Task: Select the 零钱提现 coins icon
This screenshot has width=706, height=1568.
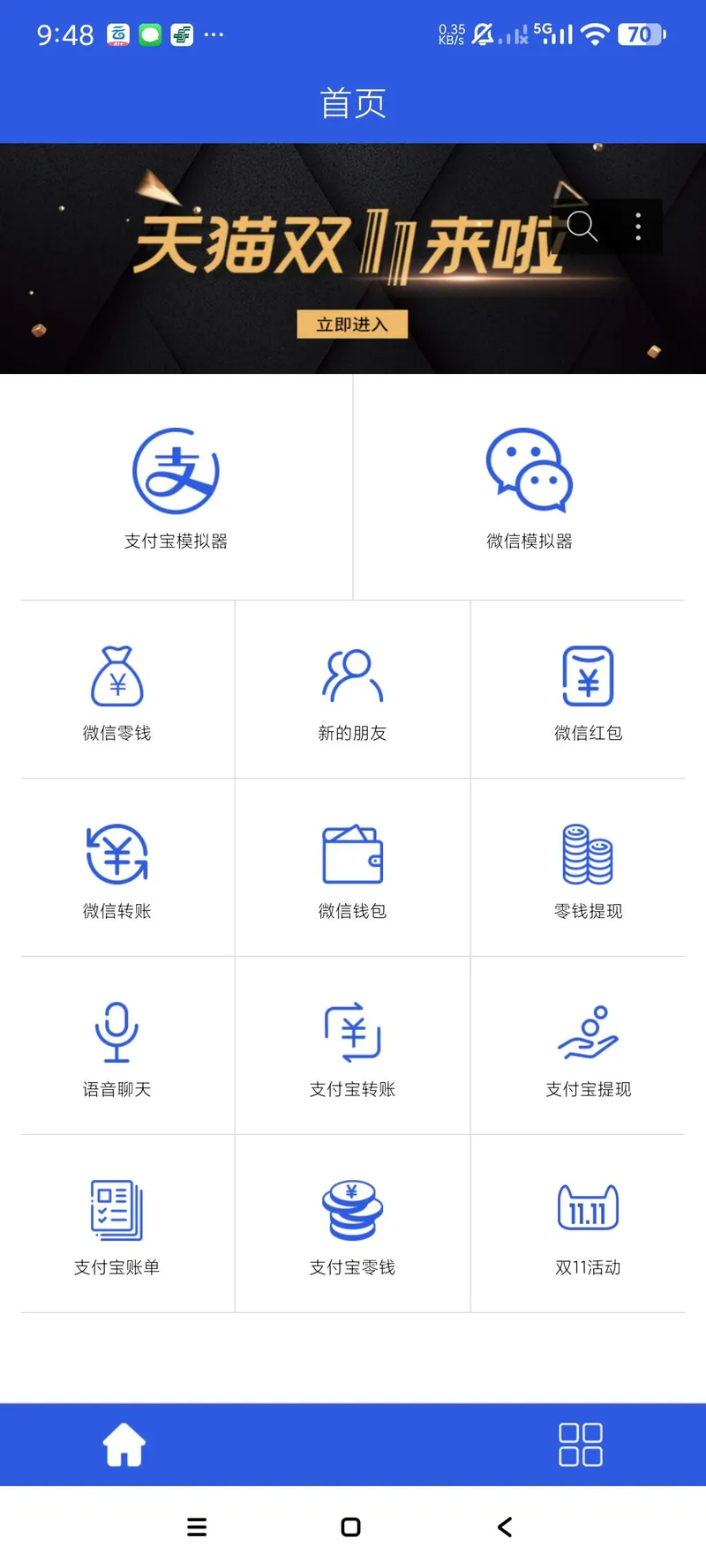Action: tap(588, 853)
